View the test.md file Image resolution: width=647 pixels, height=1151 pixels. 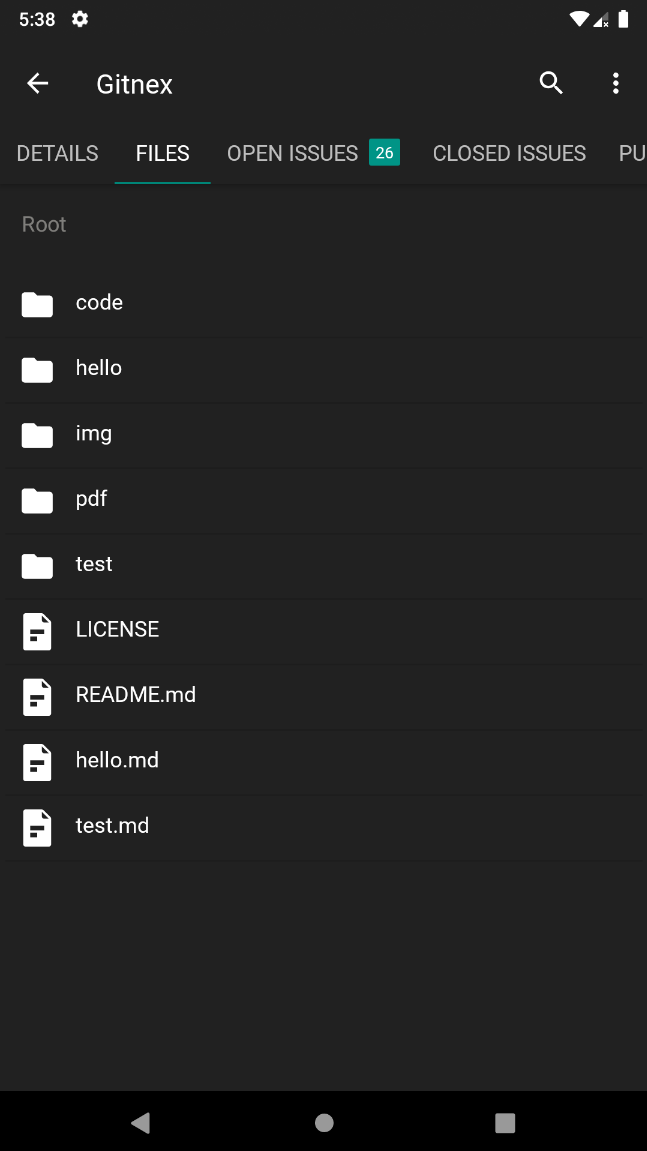pyautogui.click(x=112, y=826)
